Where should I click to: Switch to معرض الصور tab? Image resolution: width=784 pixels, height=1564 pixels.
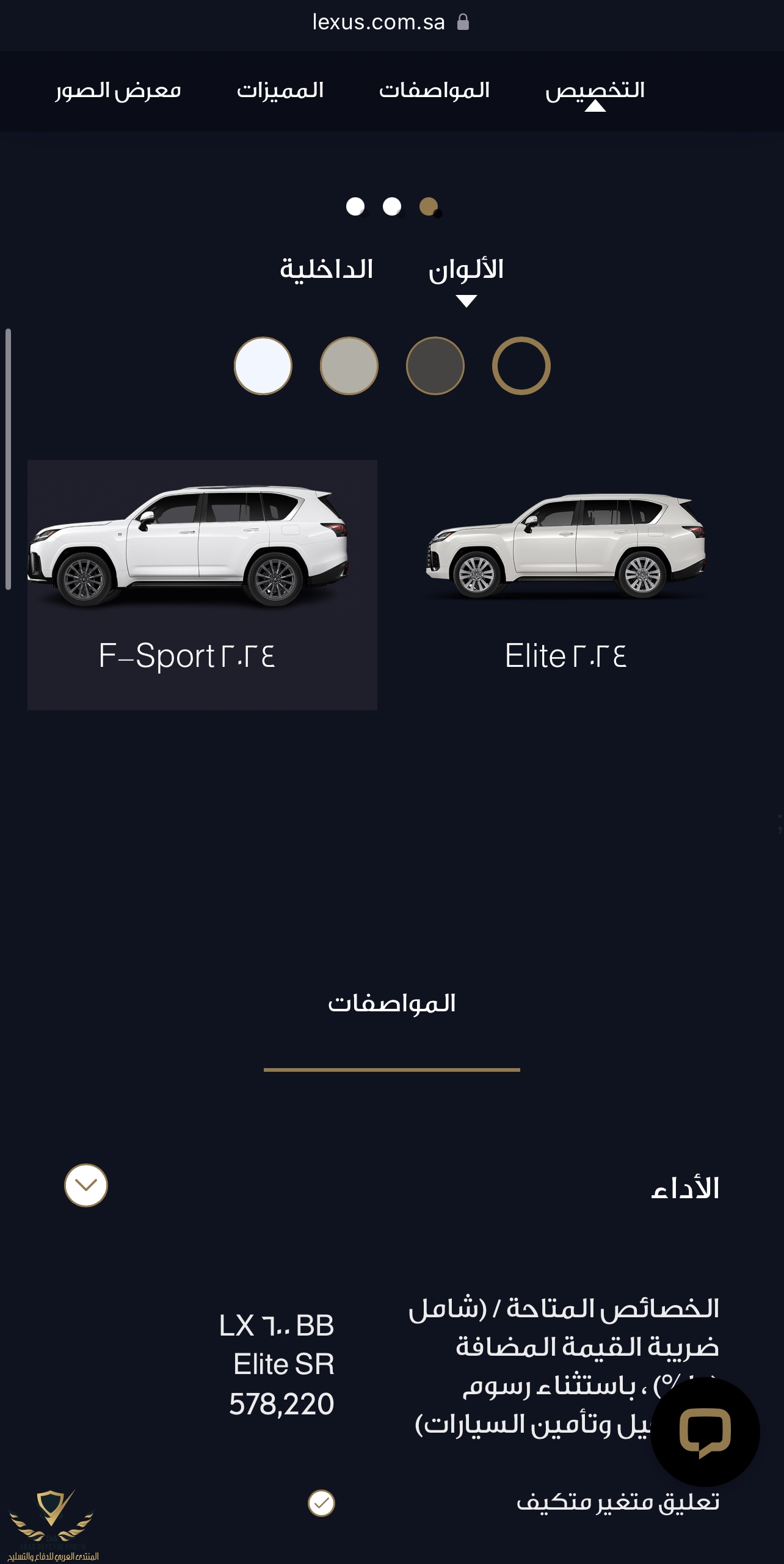click(x=118, y=90)
